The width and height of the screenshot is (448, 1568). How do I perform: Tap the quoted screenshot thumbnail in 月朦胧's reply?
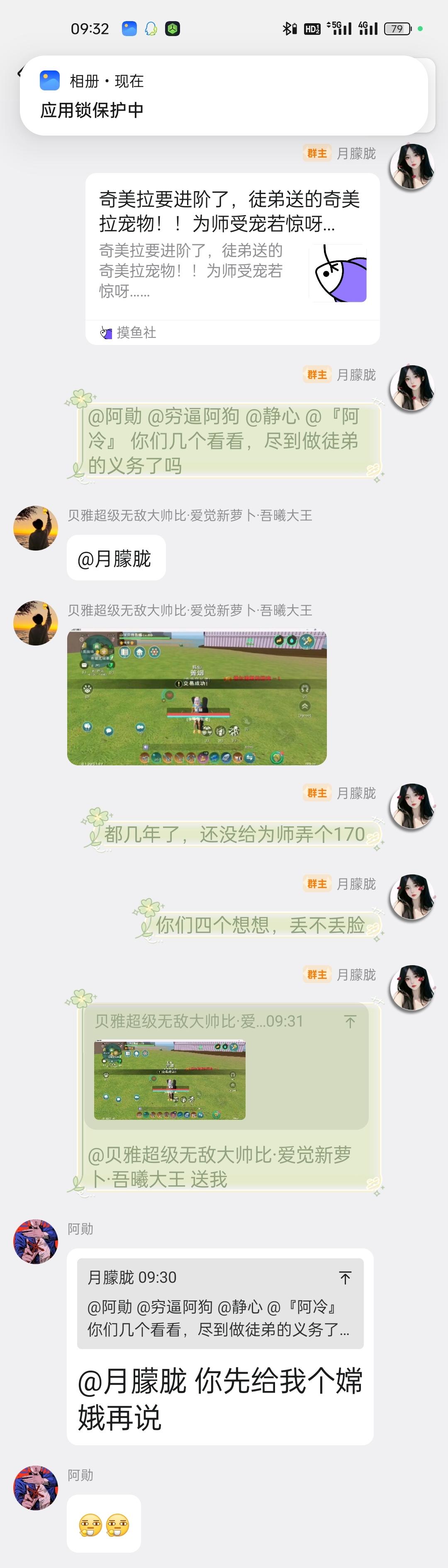170,1080
